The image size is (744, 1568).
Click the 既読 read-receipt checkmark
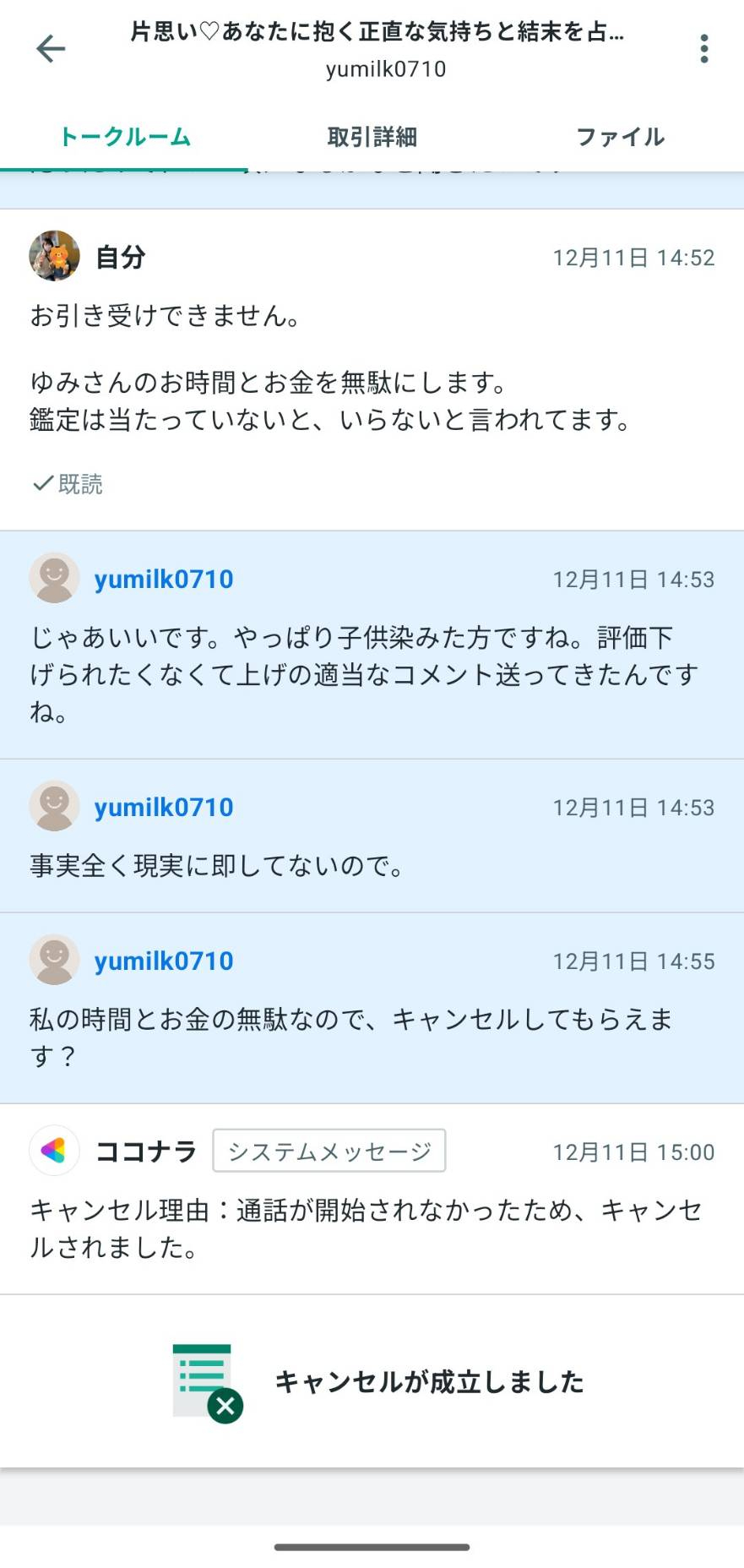pyautogui.click(x=66, y=485)
